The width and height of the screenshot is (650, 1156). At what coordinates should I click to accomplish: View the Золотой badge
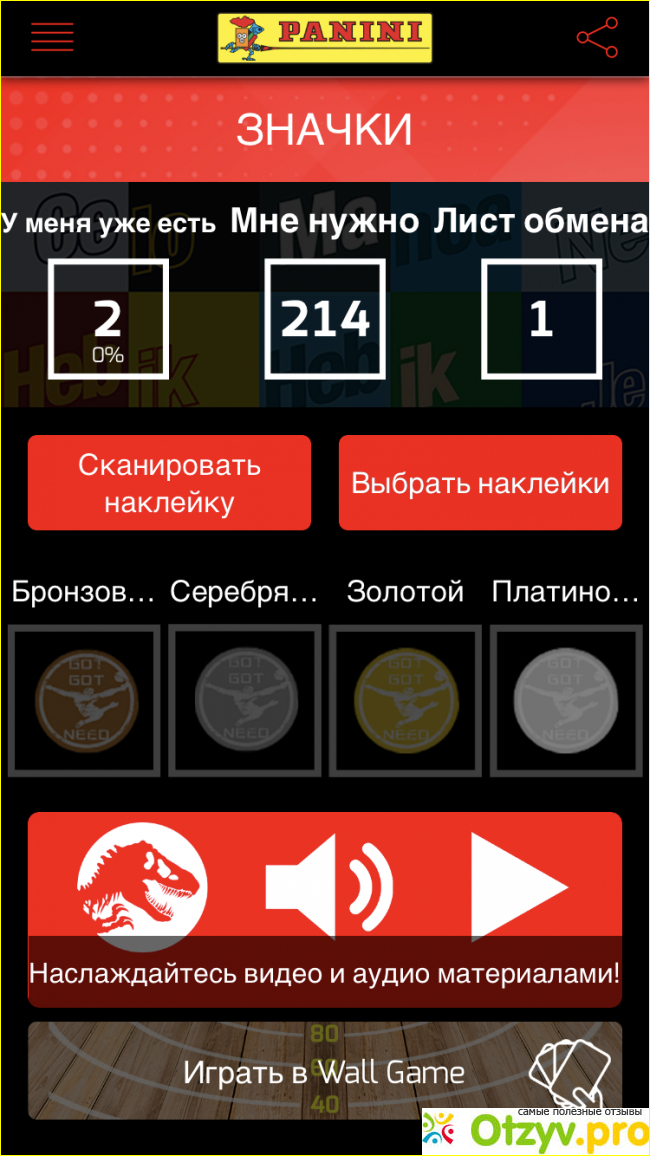[405, 700]
